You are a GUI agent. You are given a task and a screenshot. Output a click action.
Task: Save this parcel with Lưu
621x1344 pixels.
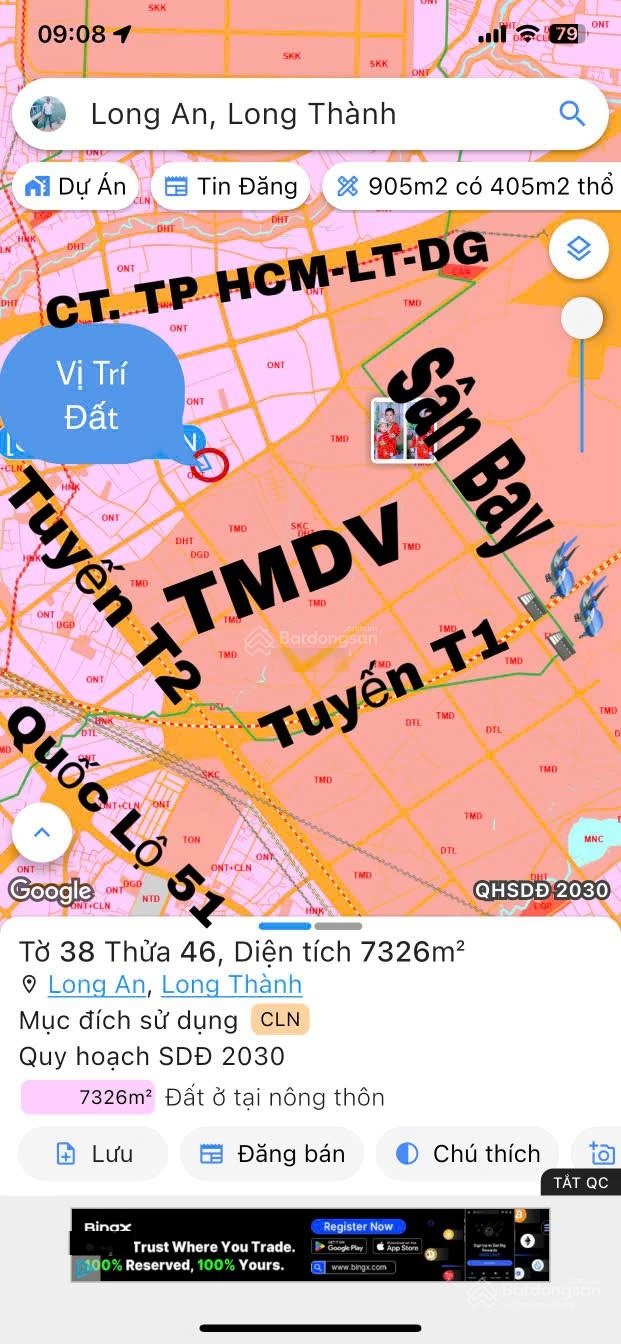92,1154
